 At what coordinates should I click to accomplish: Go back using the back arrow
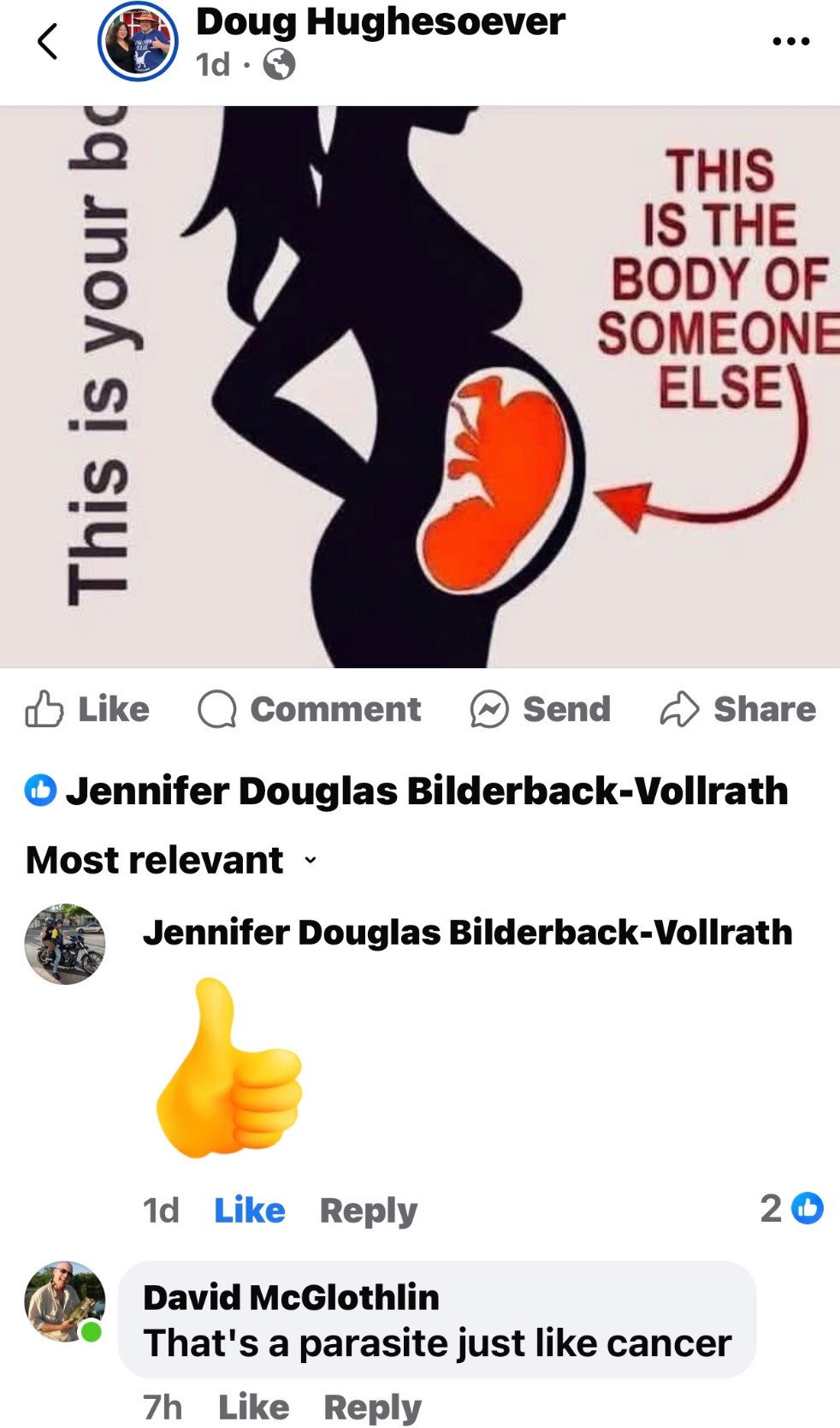click(x=48, y=40)
